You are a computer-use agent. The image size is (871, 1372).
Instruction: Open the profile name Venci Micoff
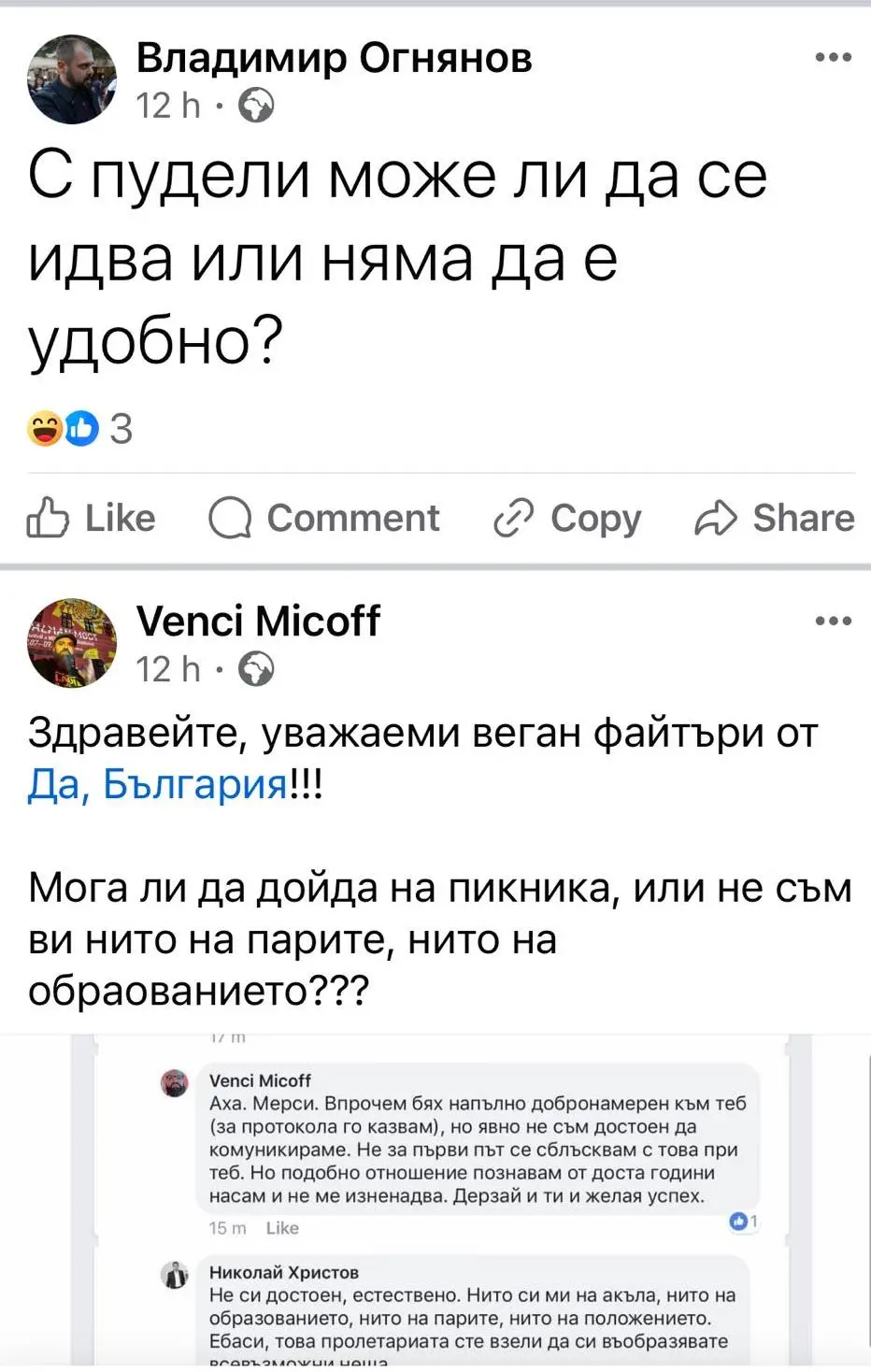pos(258,621)
